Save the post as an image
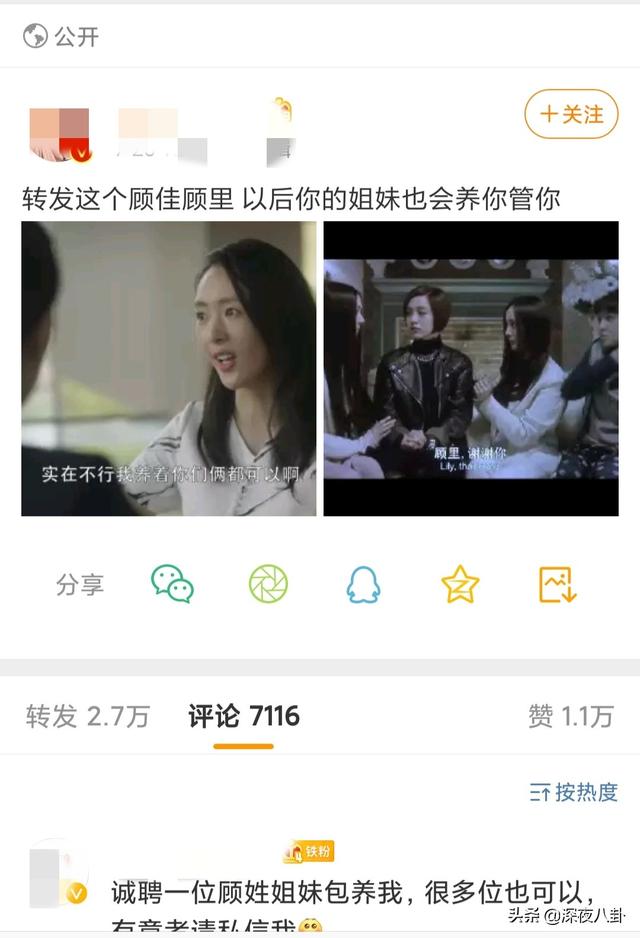This screenshot has height=938, width=640. click(x=557, y=584)
